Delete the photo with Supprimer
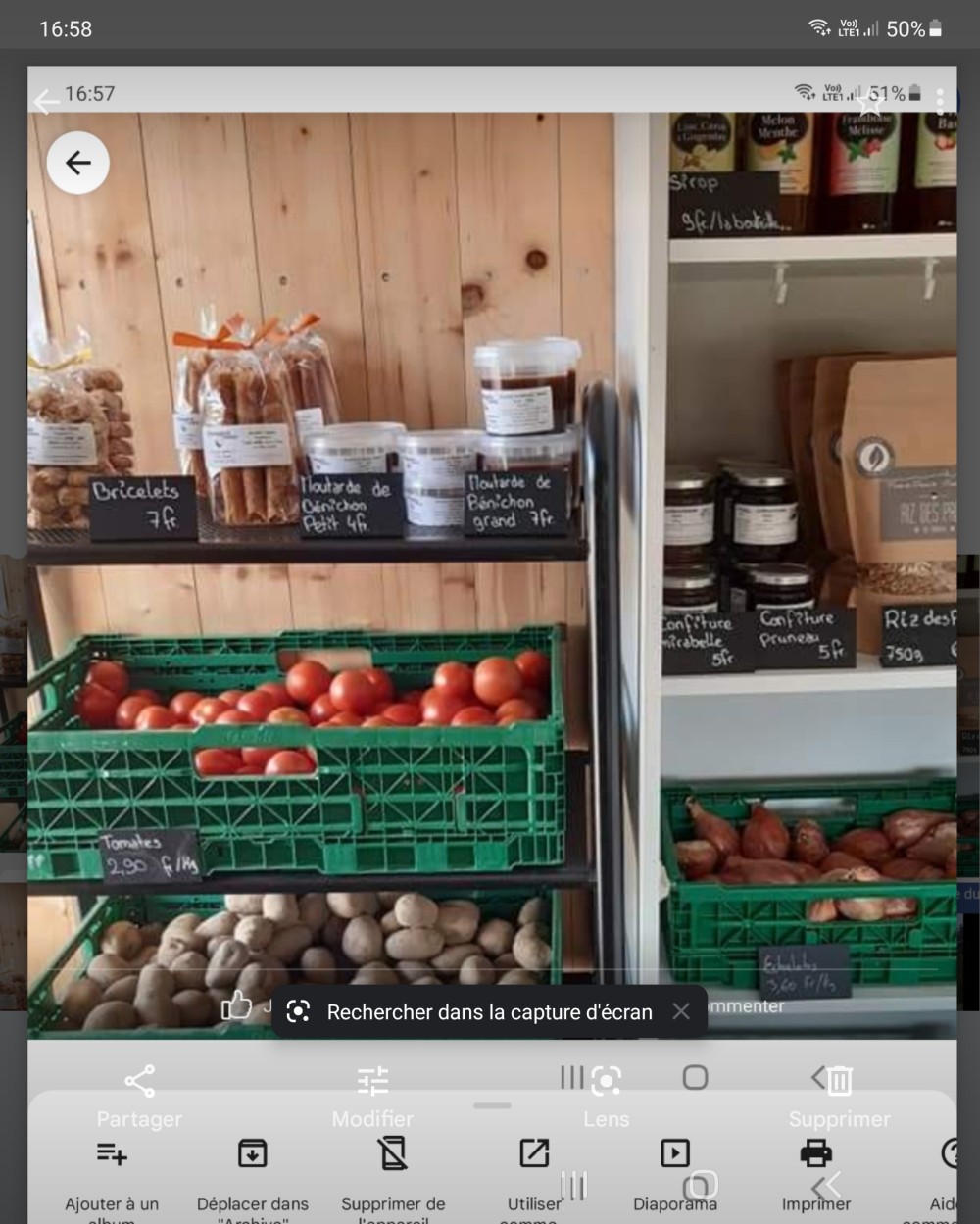 [839, 1097]
